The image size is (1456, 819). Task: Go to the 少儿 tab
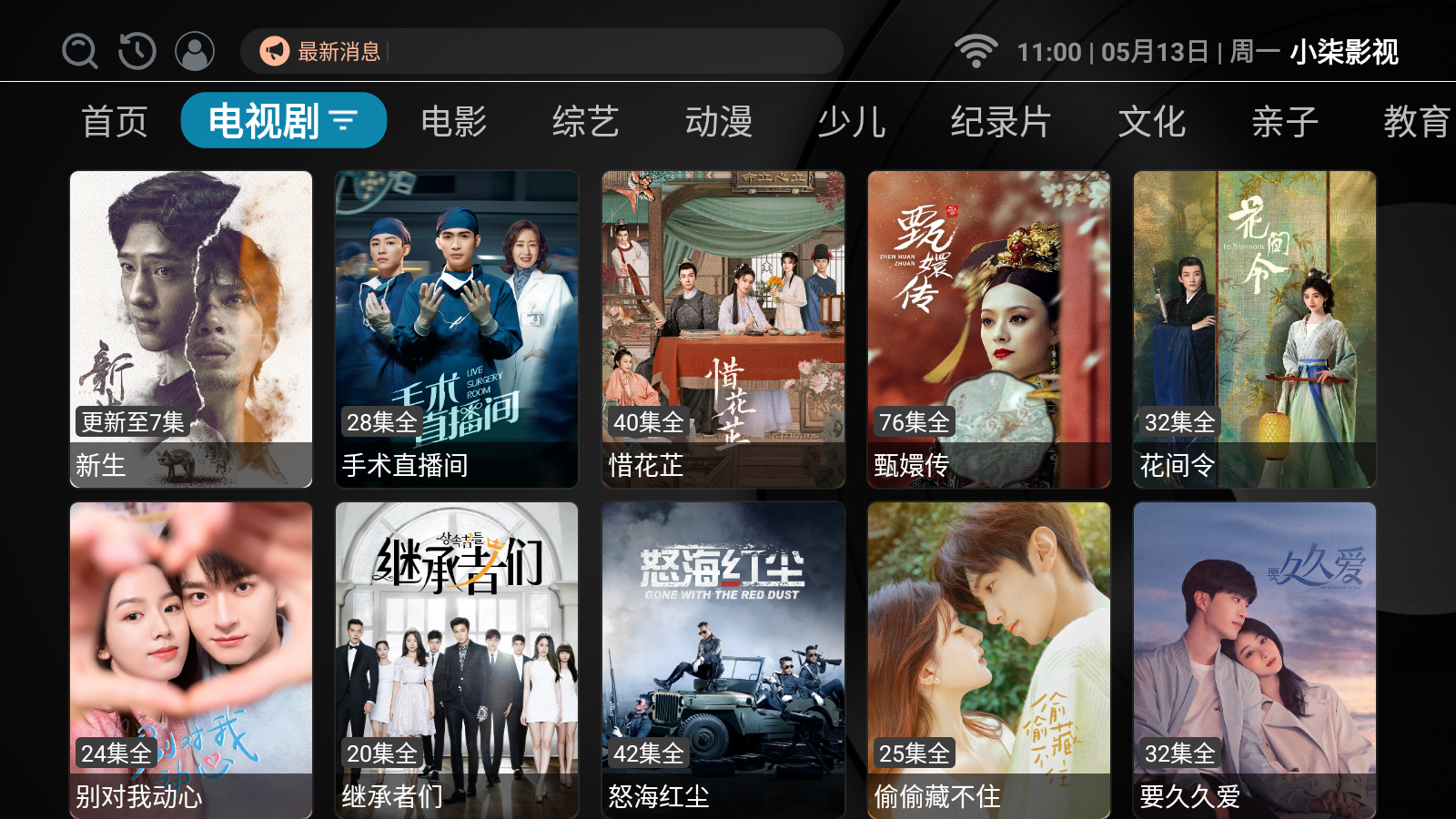[x=851, y=121]
